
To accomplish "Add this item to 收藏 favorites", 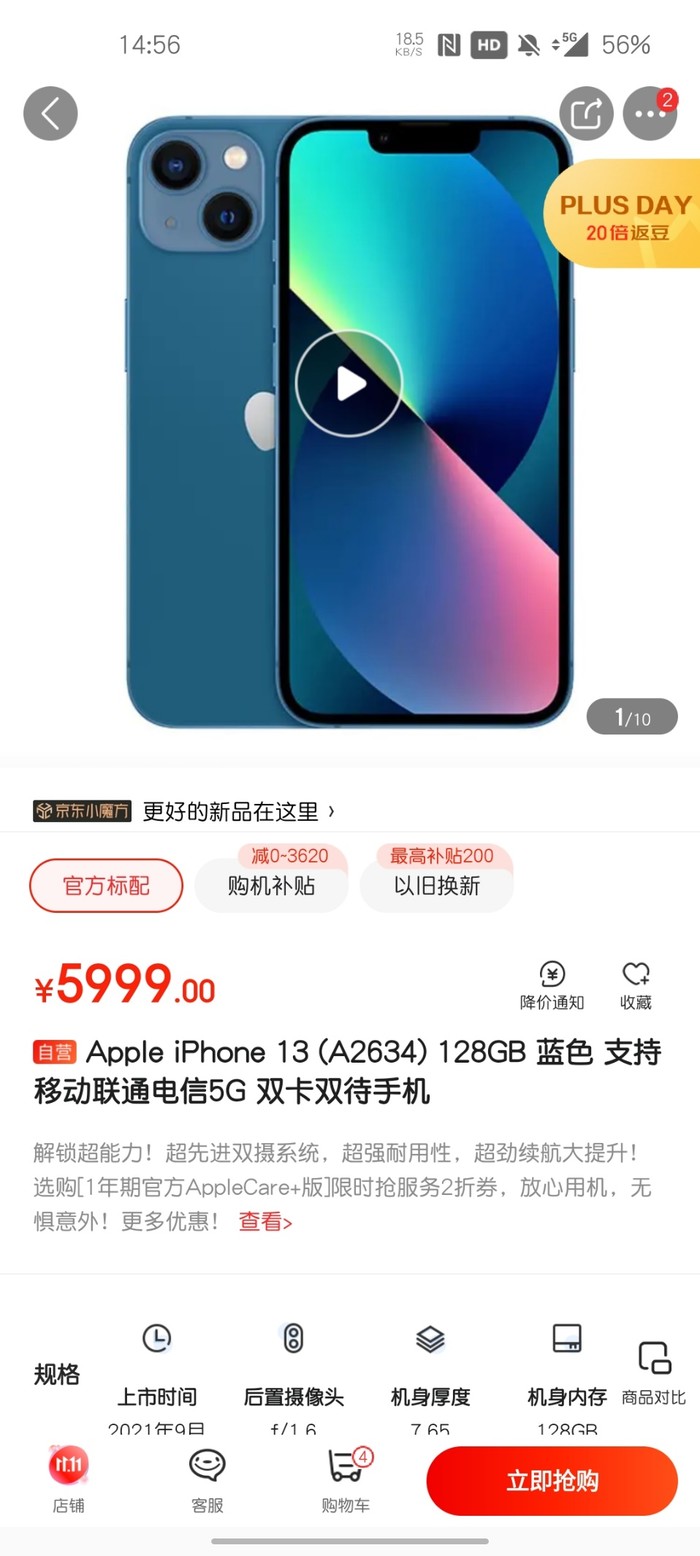I will point(636,986).
